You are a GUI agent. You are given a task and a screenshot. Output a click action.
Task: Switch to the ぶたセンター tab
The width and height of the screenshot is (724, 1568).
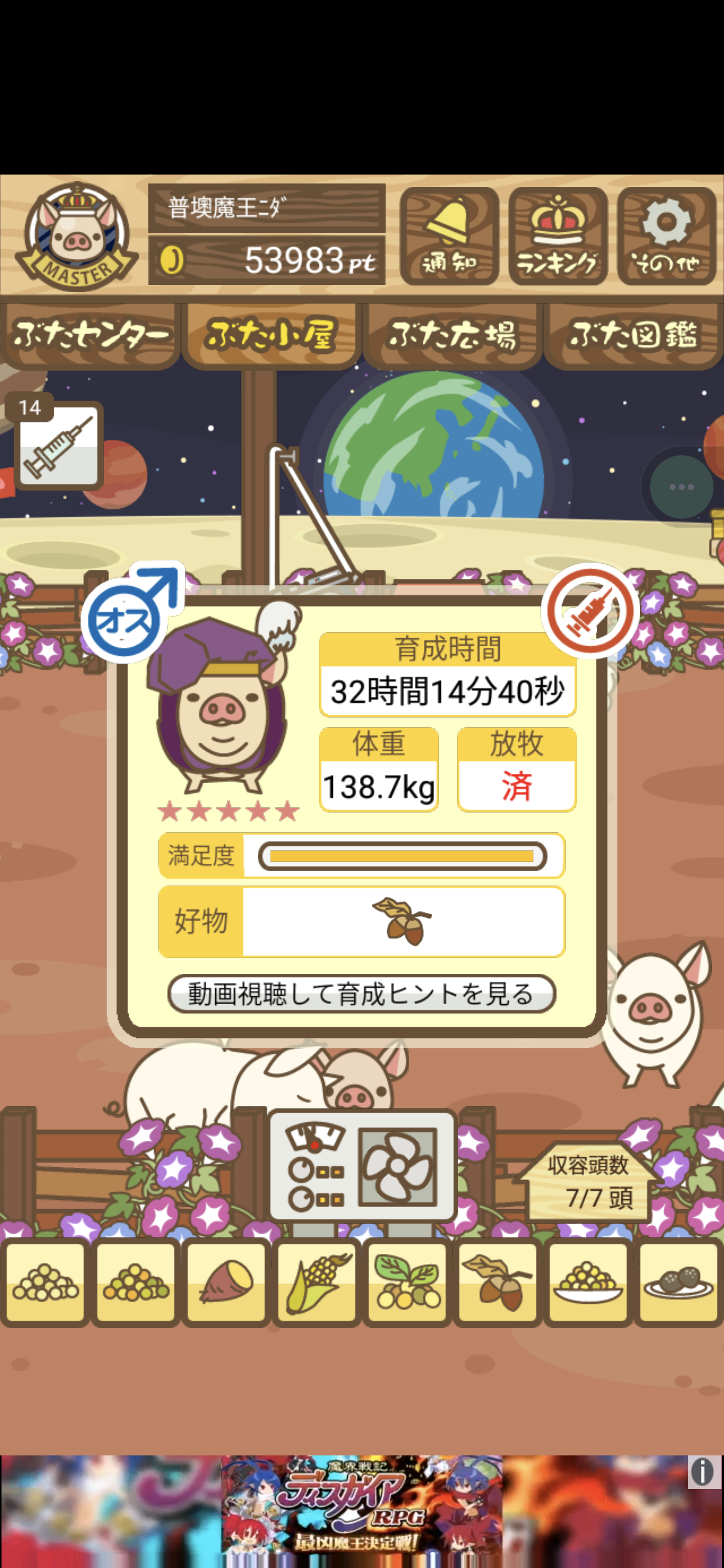(90, 335)
